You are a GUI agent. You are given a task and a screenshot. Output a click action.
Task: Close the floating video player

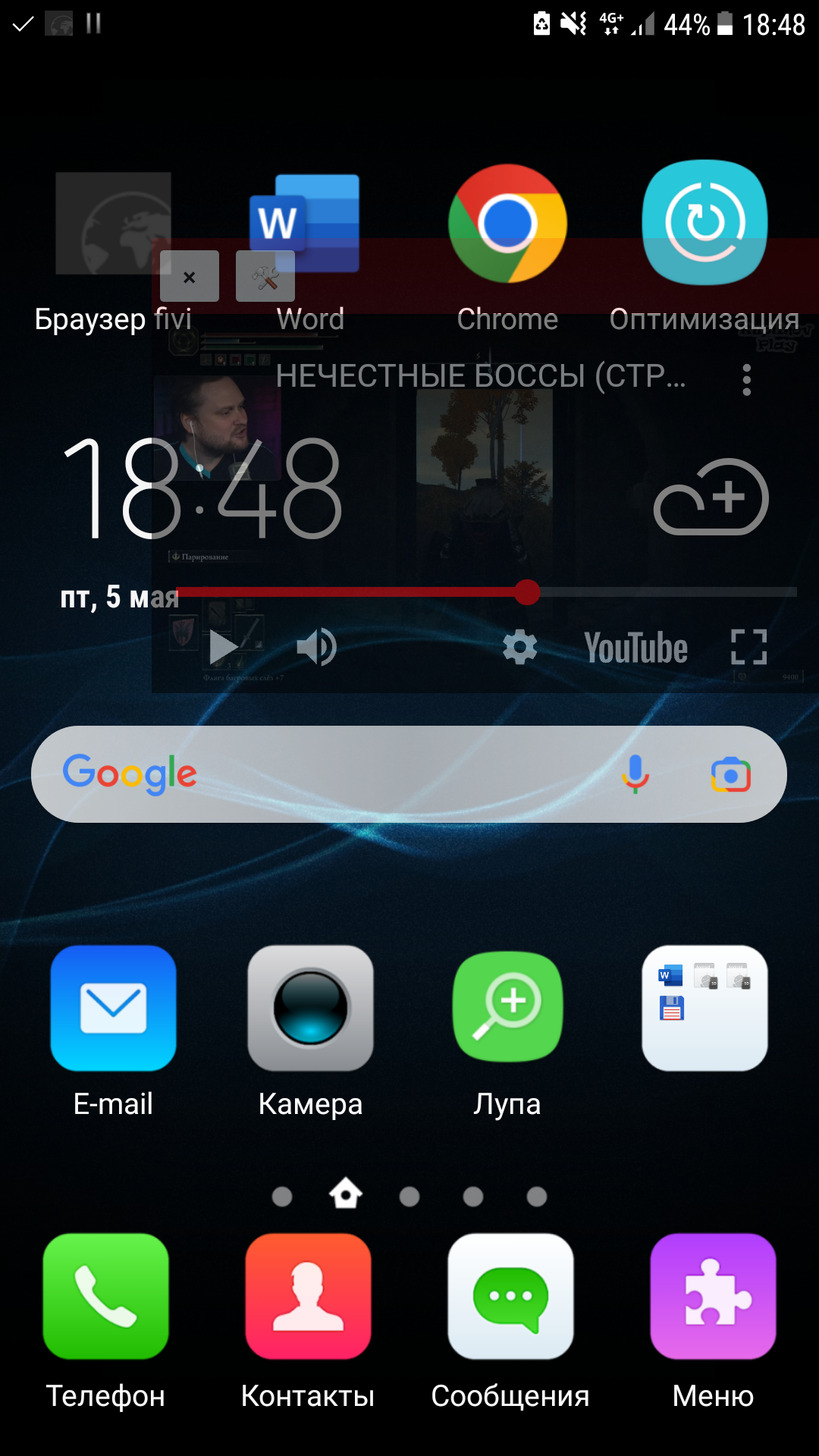(190, 277)
